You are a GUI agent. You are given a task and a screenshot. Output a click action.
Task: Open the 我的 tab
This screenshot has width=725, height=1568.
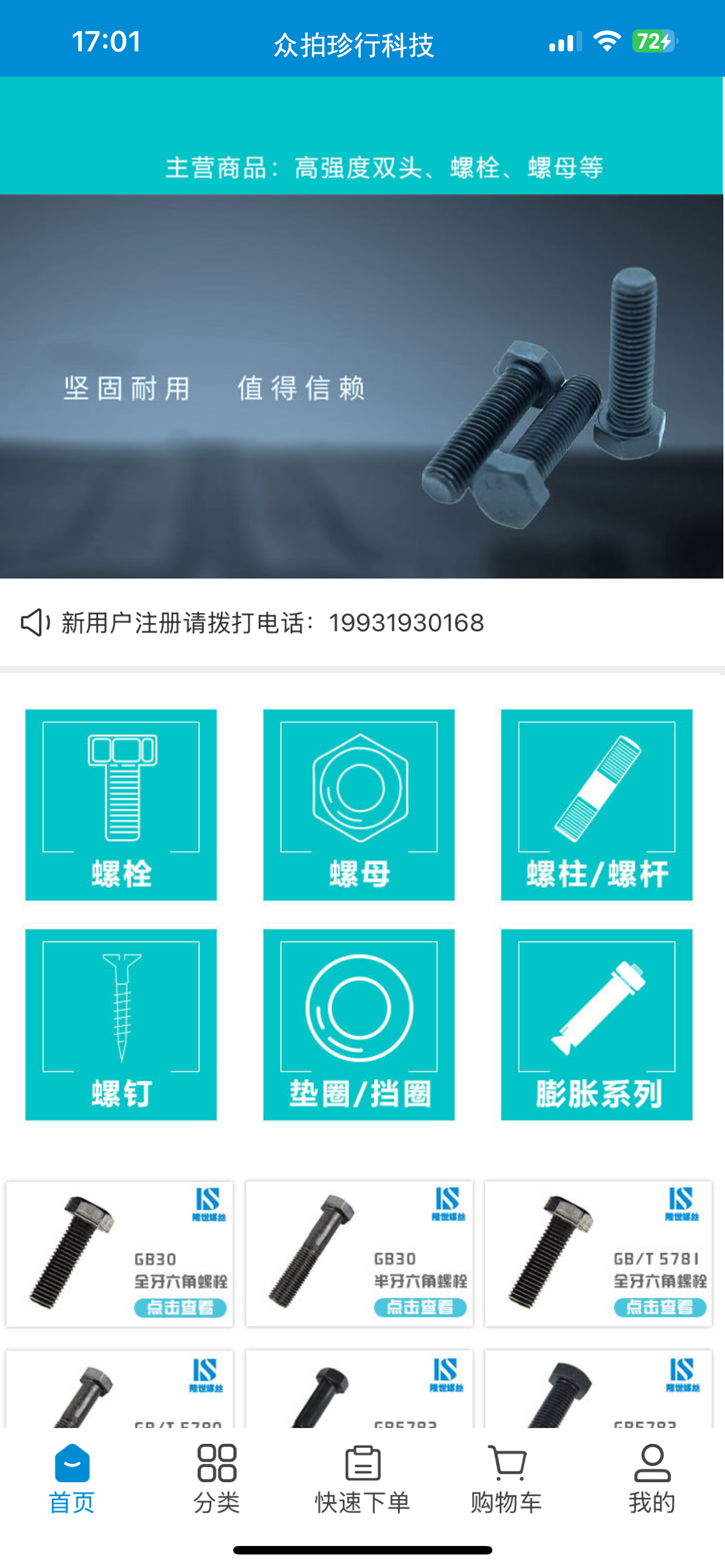click(652, 1479)
